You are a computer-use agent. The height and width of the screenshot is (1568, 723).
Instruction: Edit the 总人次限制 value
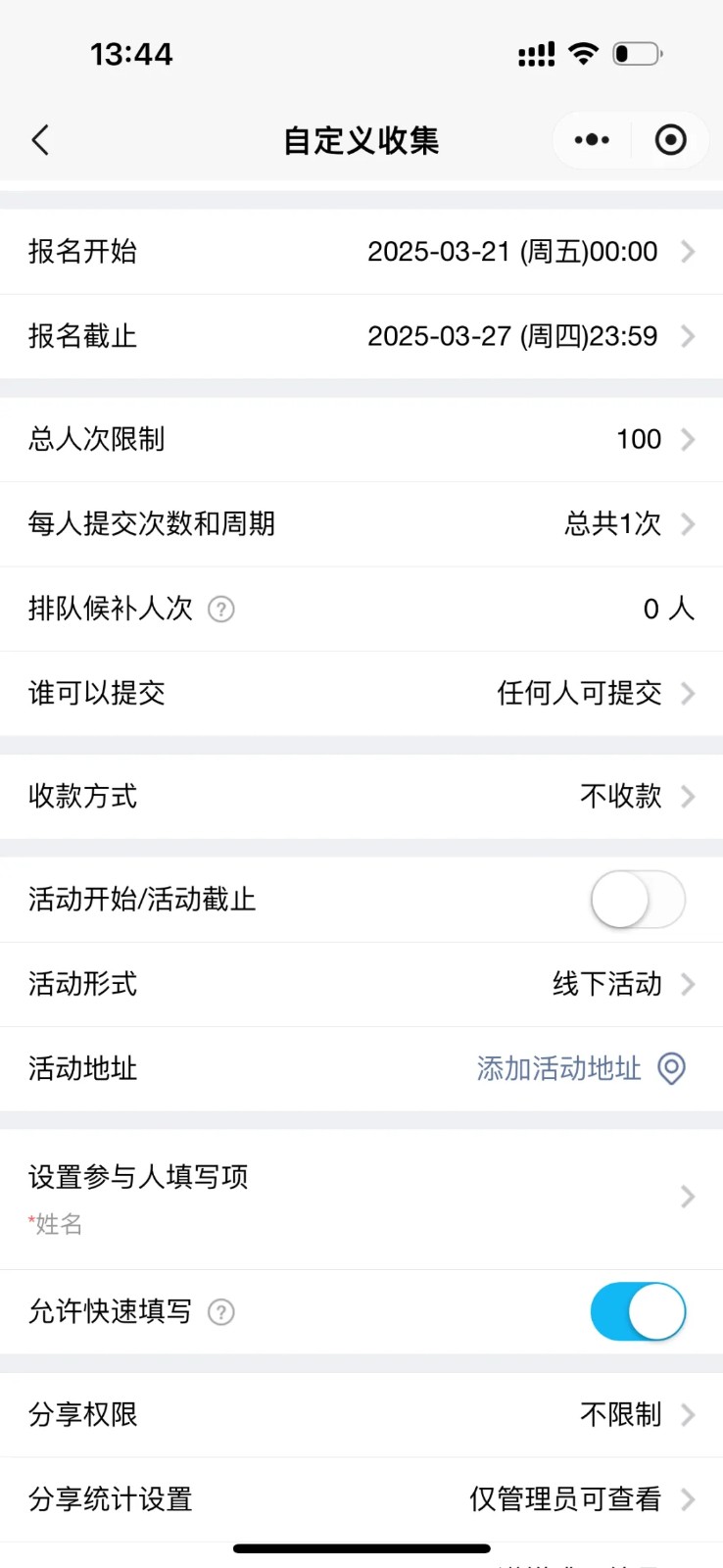pos(361,439)
